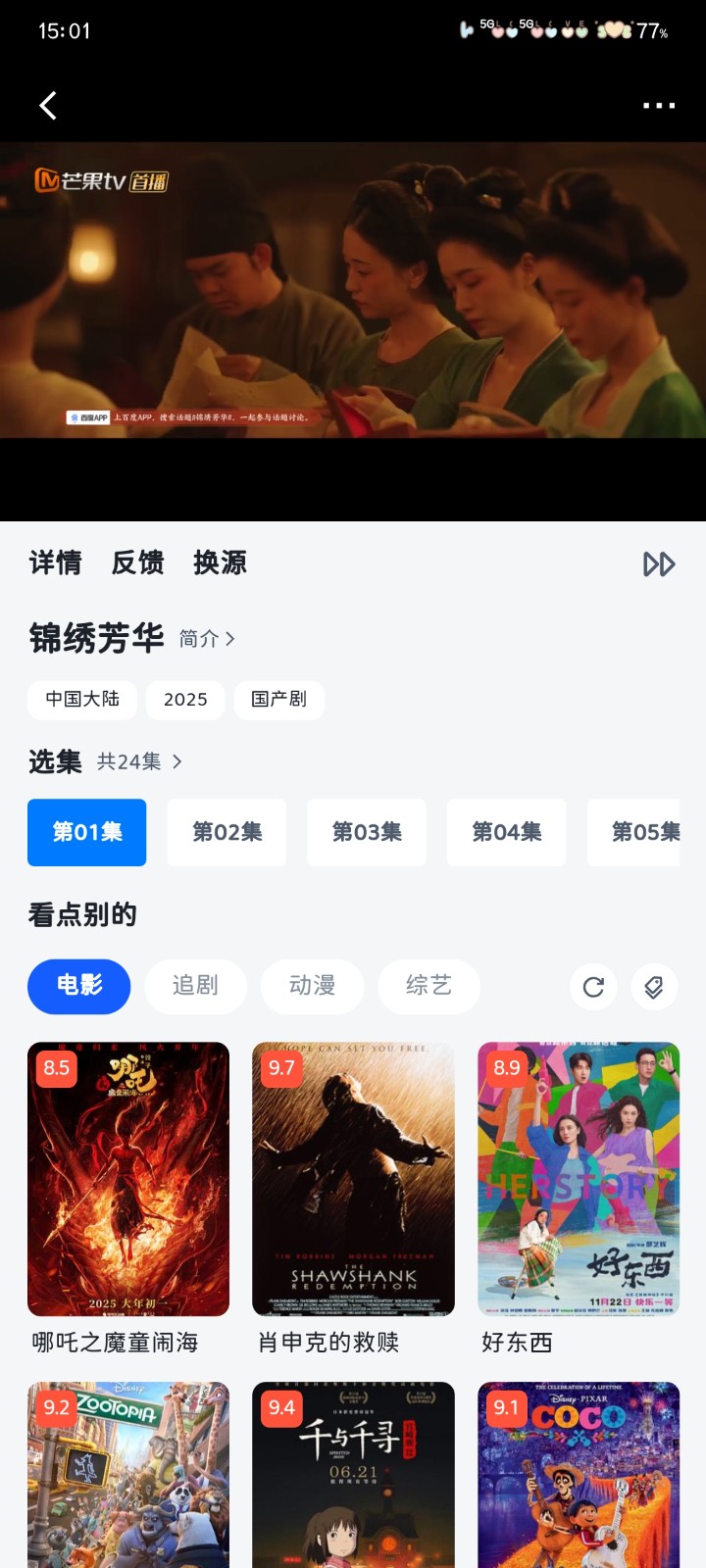Image resolution: width=706 pixels, height=1568 pixels.
Task: Open the 好东西 movie card
Action: pos(579,1179)
